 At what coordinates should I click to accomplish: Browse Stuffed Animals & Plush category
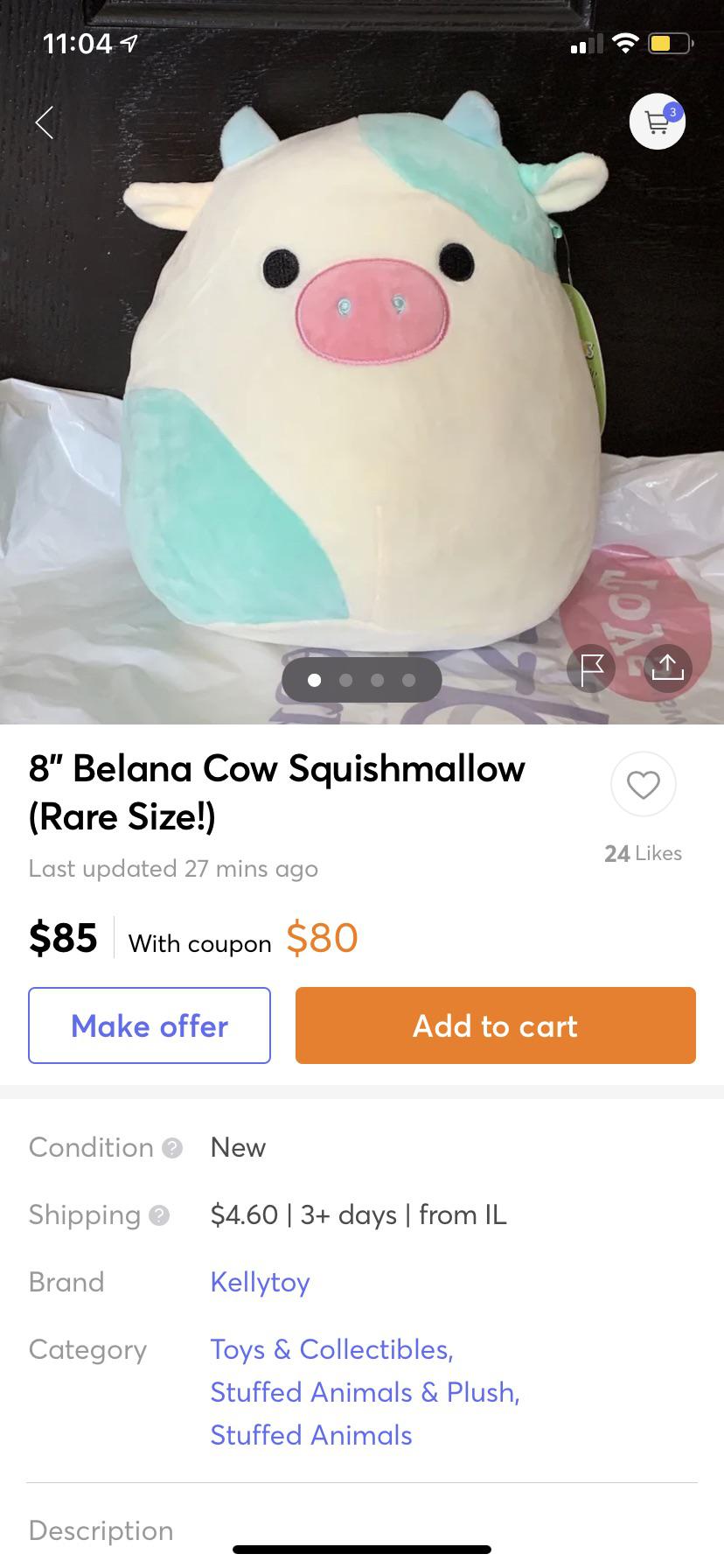(x=364, y=1393)
